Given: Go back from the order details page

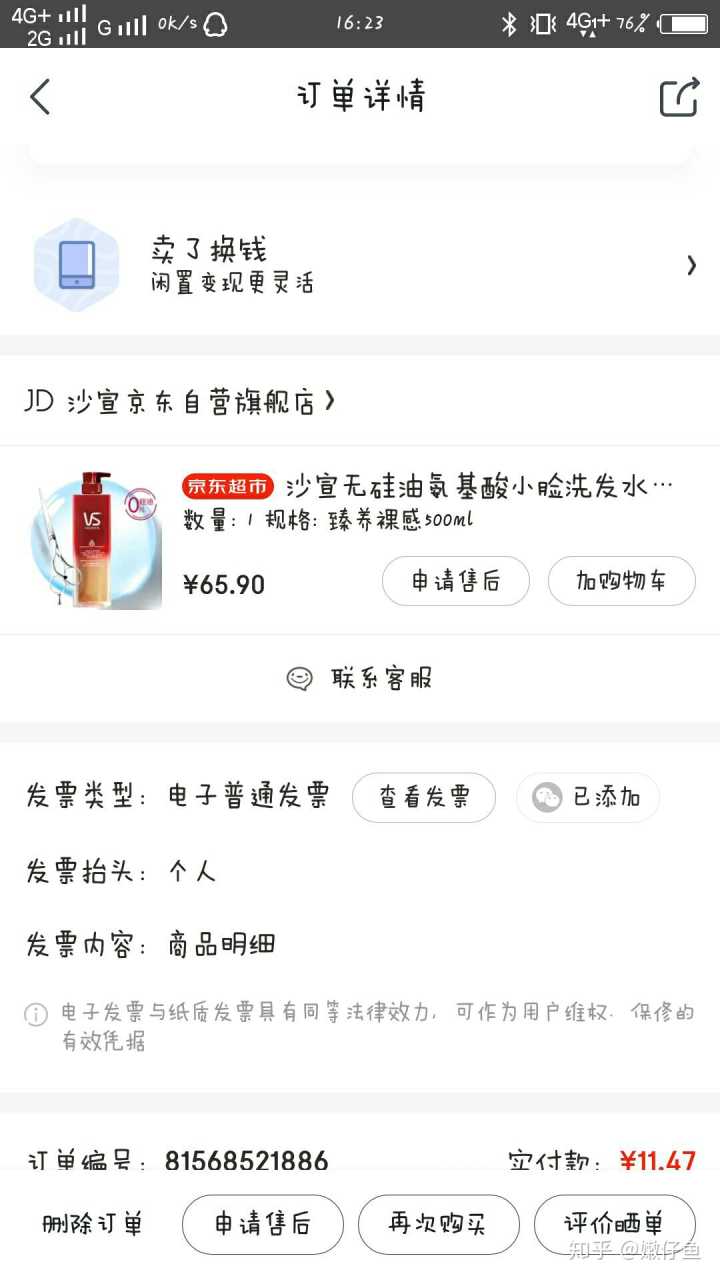Looking at the screenshot, I should (40, 97).
